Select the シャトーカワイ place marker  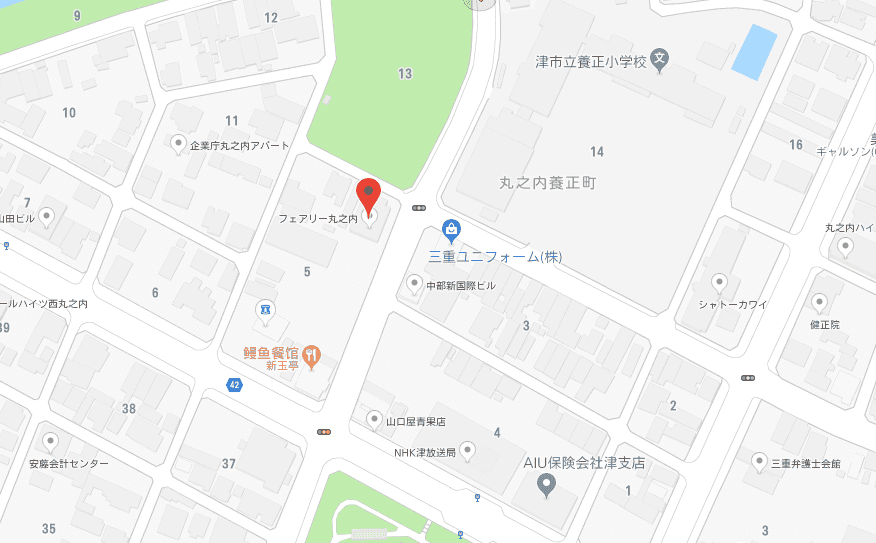coord(718,284)
